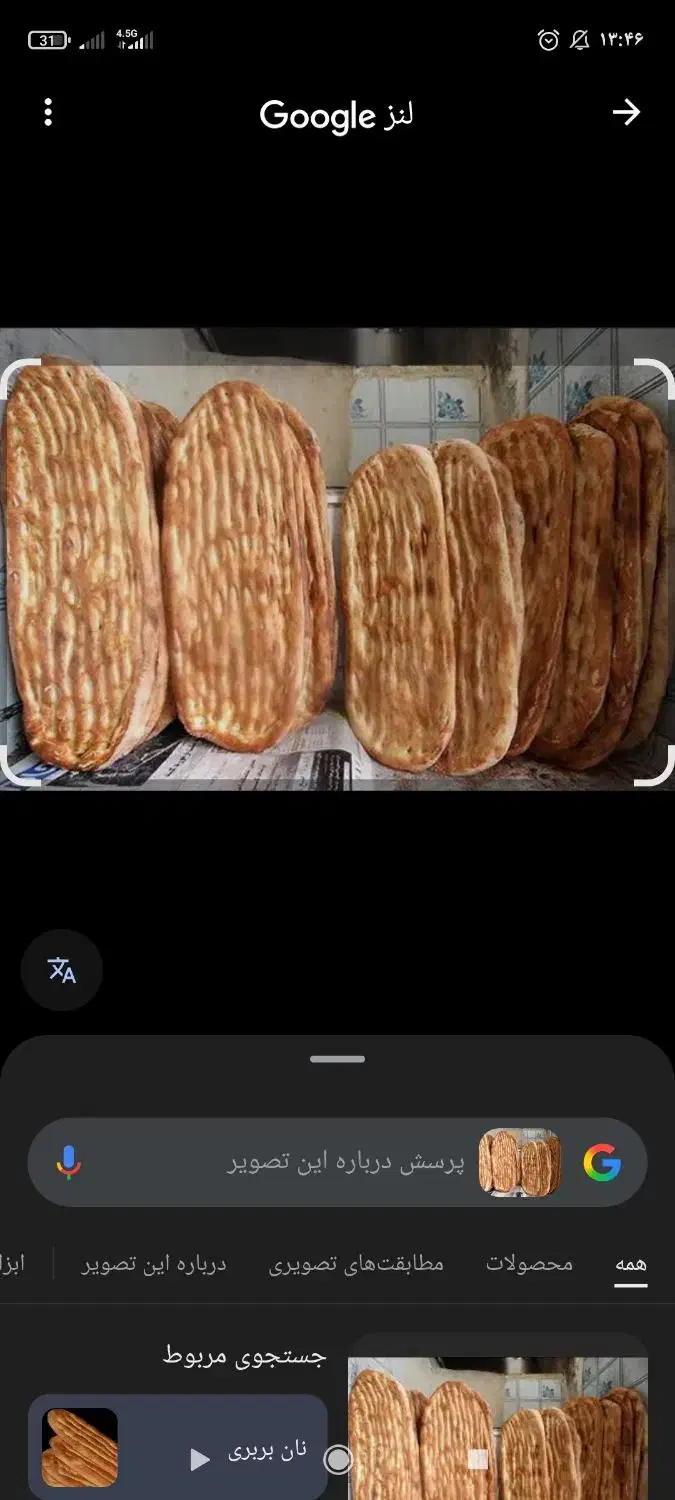
Task: Tap the arrow icon in the top bar
Action: pos(627,113)
